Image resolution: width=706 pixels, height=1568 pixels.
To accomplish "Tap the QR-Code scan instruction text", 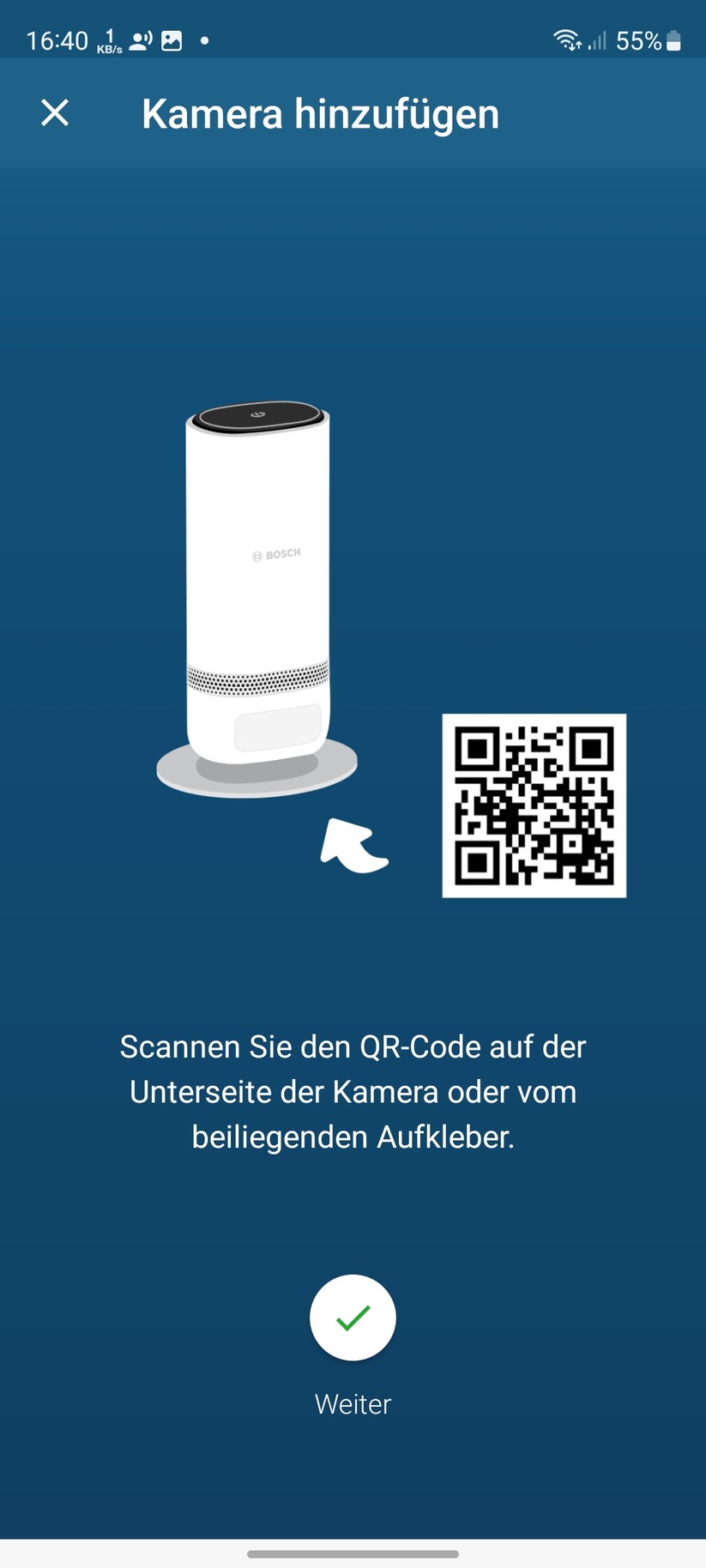I will 353,1091.
